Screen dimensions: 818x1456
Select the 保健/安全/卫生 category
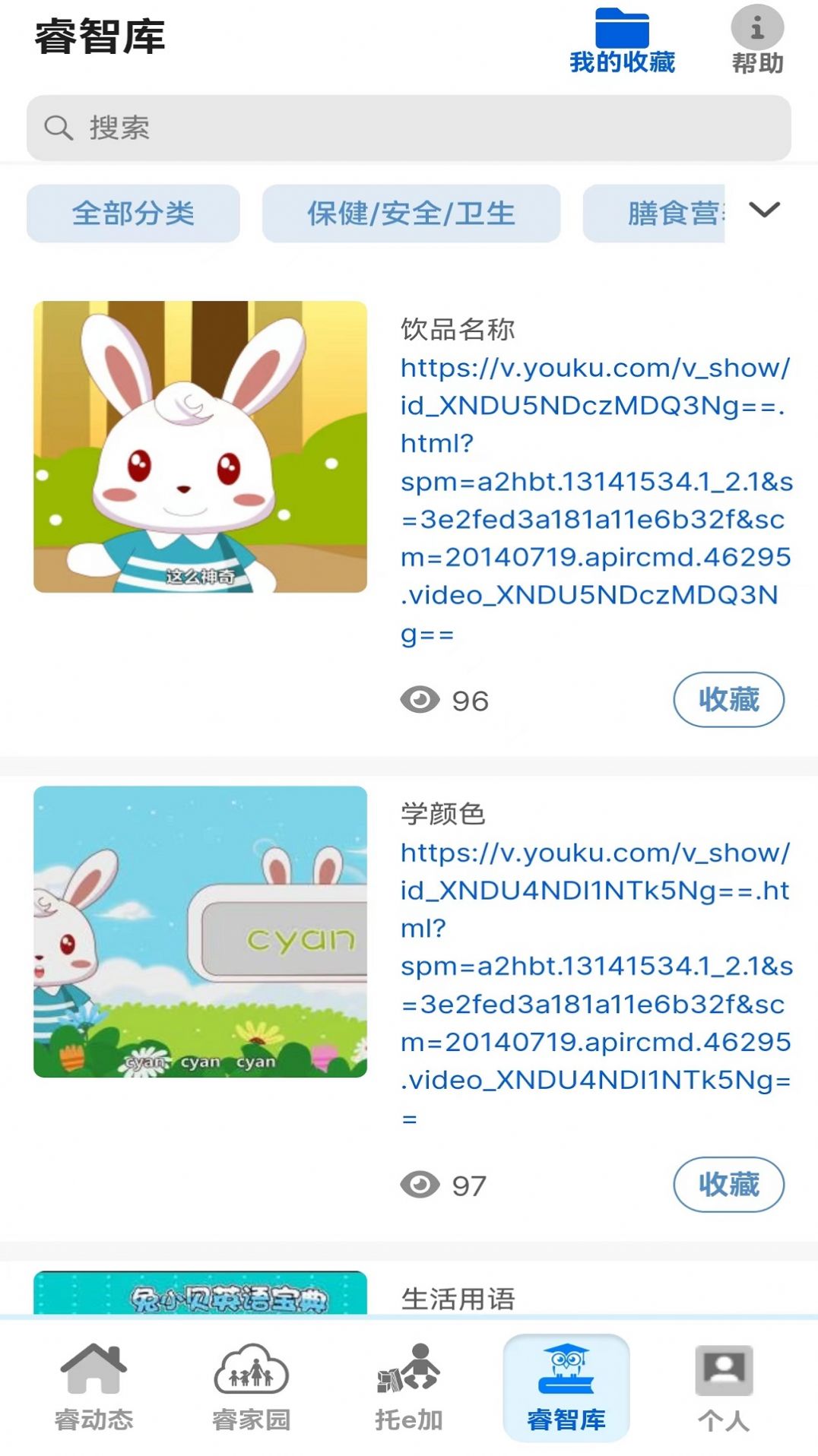(x=412, y=214)
